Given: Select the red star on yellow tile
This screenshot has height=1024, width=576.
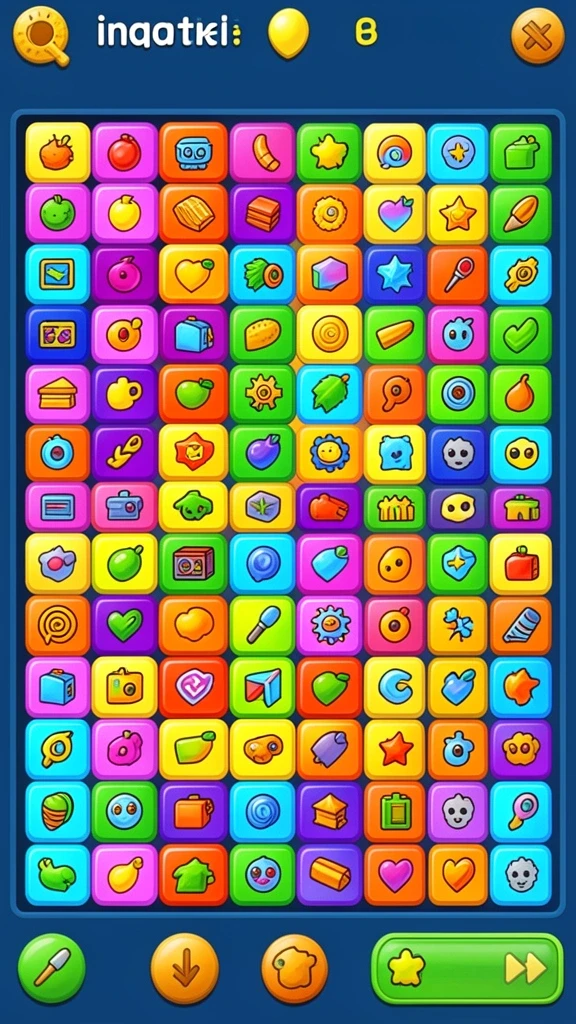Looking at the screenshot, I should 394,749.
